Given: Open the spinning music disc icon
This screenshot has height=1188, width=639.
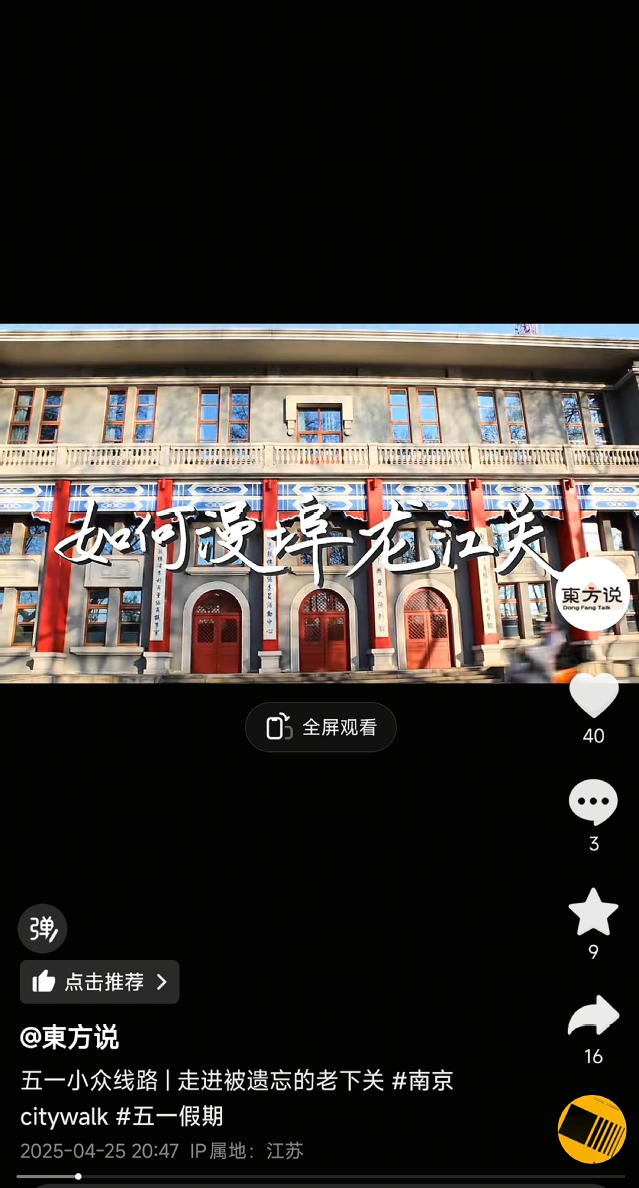Looking at the screenshot, I should point(592,1129).
